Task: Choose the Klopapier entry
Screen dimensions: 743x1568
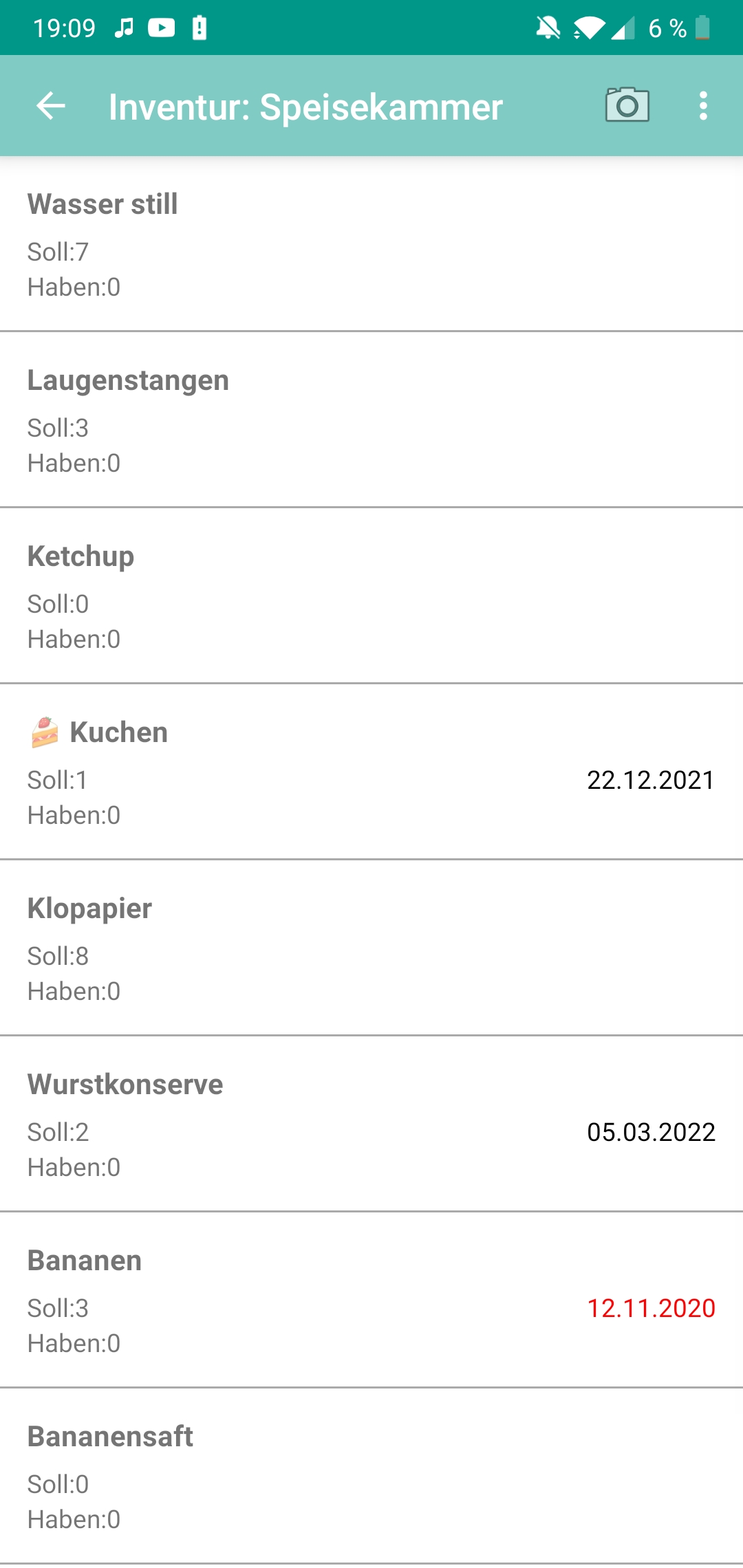Action: pos(371,948)
